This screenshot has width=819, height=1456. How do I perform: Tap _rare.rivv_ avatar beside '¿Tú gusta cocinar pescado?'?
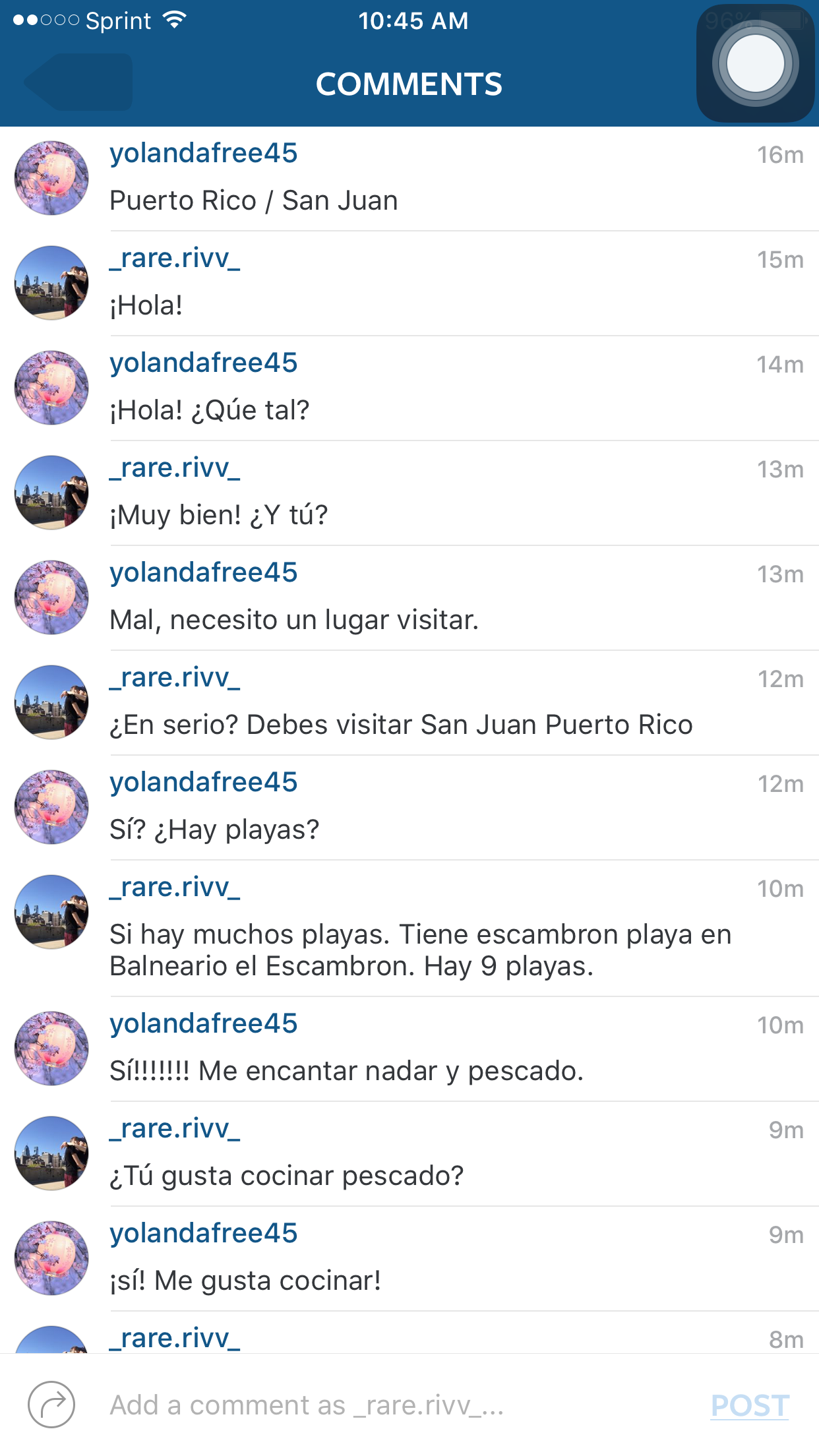click(x=51, y=1153)
